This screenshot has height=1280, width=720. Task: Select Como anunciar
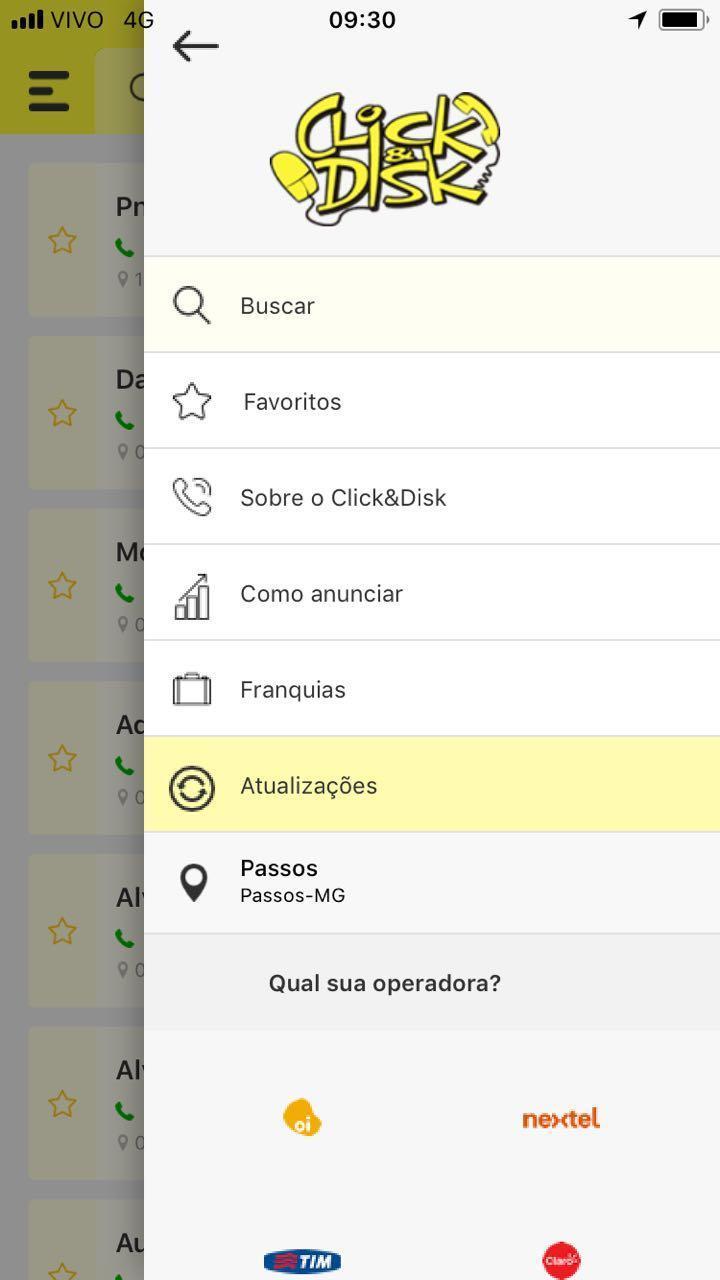[x=431, y=593]
